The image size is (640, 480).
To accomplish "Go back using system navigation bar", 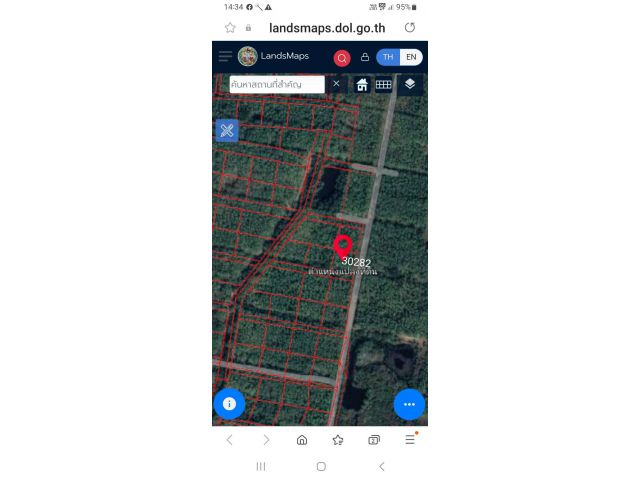I will 381,466.
